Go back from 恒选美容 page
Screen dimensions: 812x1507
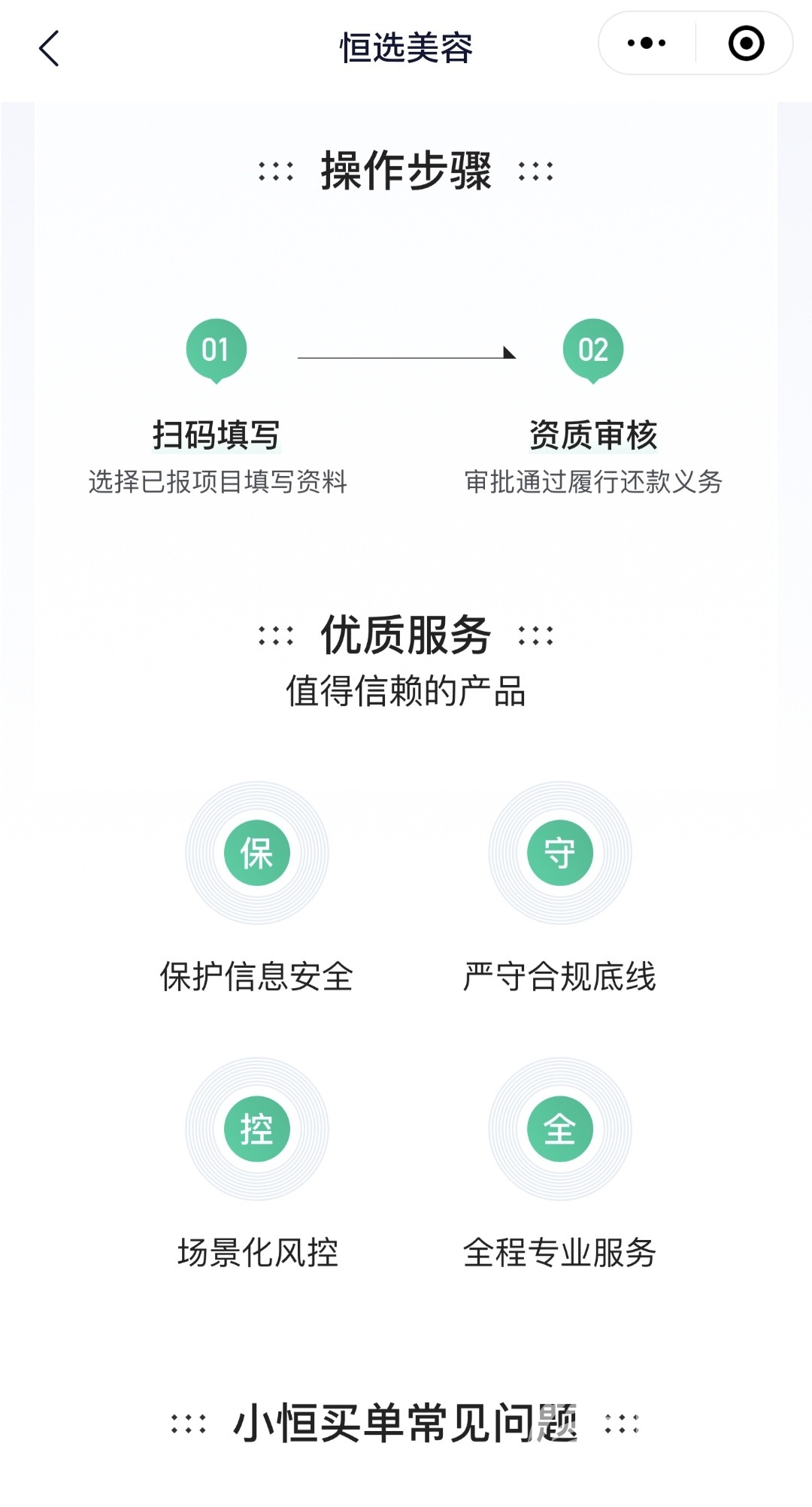[50, 48]
